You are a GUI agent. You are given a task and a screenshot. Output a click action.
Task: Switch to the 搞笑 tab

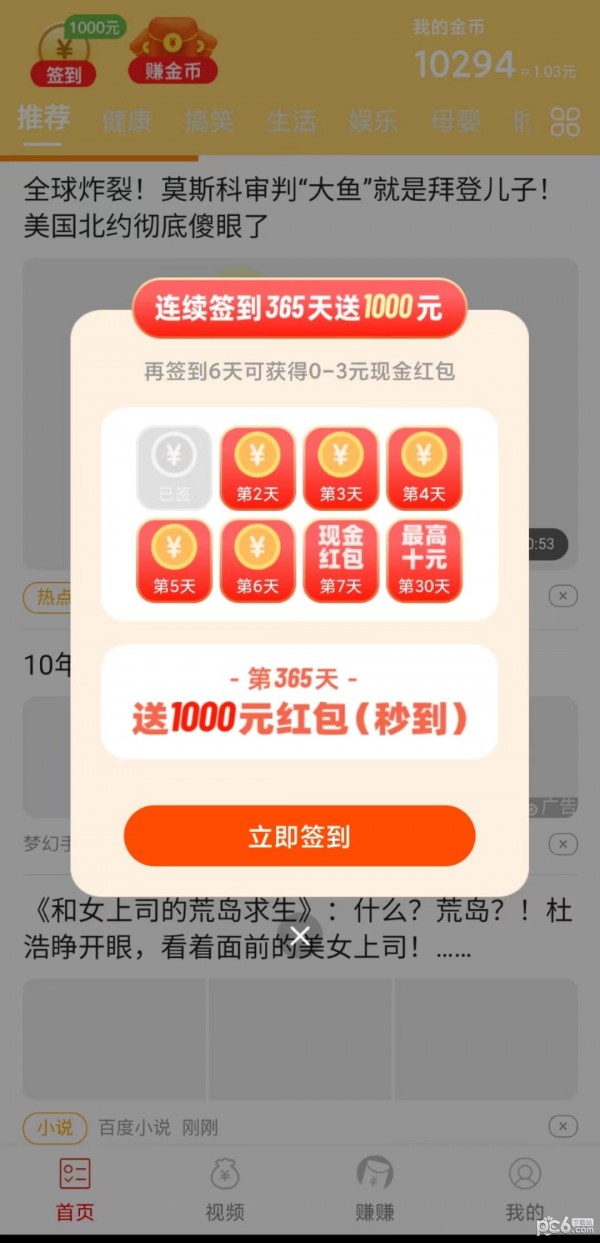(x=209, y=122)
